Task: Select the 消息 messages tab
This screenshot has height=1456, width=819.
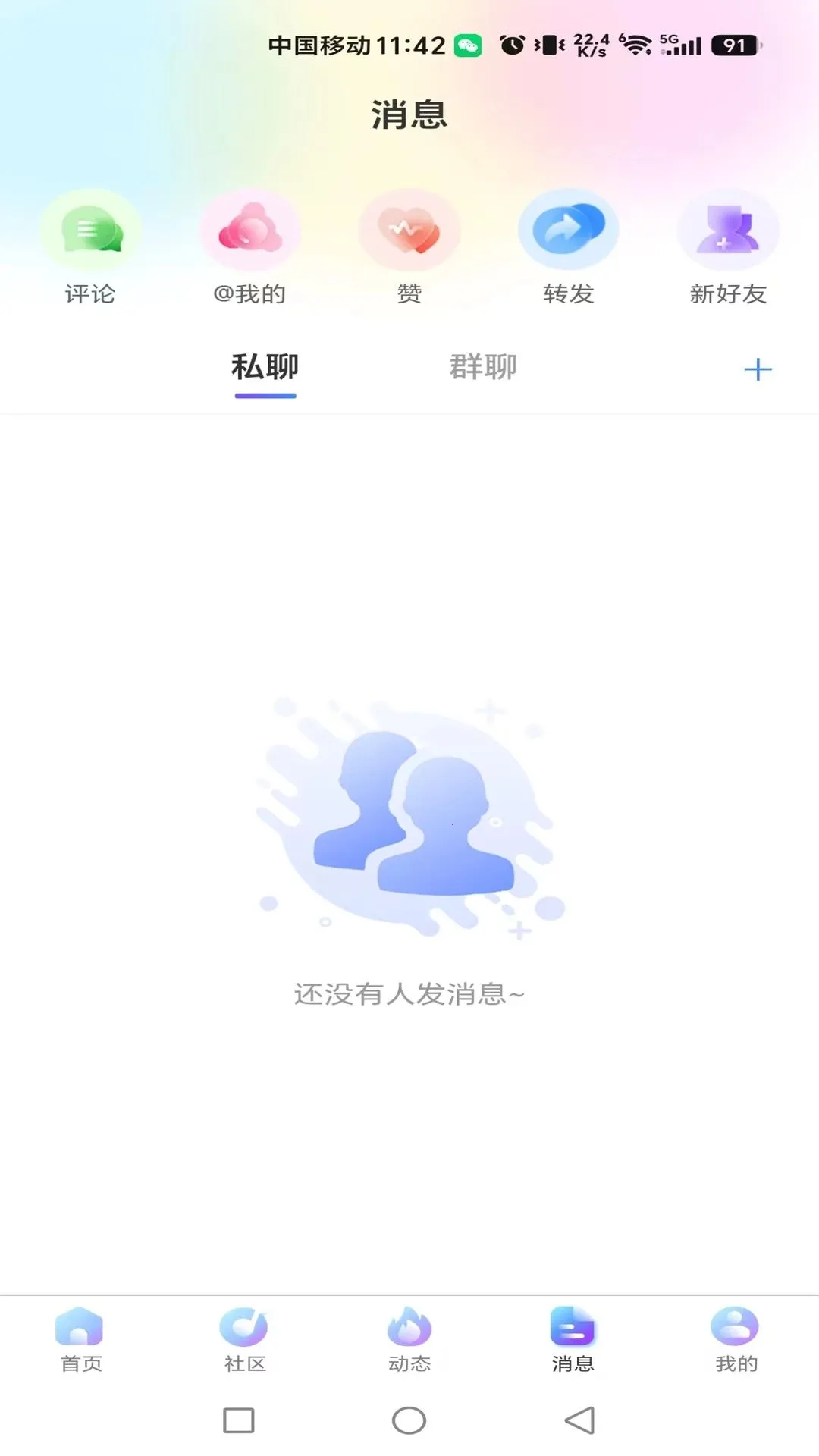Action: [573, 1340]
